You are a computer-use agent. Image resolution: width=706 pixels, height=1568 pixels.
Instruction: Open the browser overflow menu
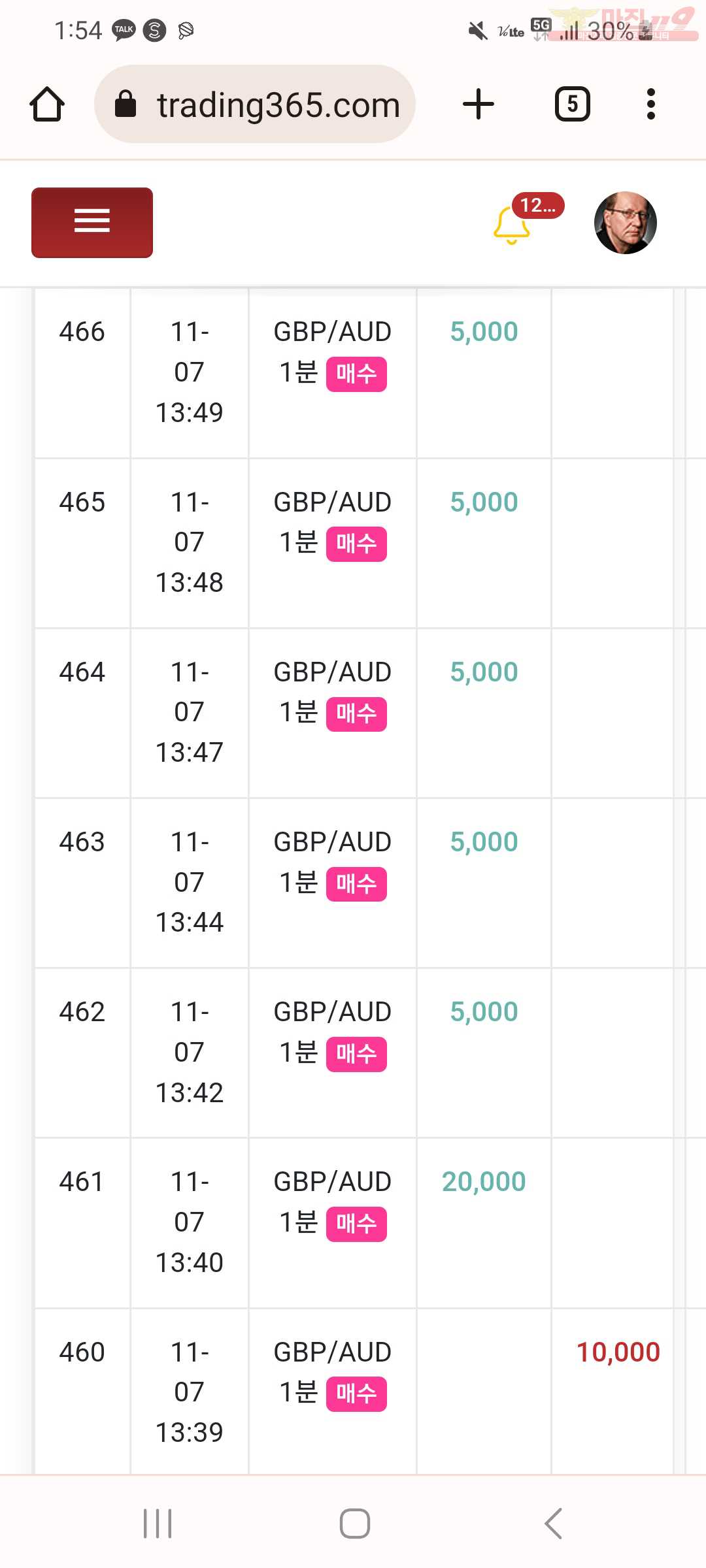click(x=650, y=104)
